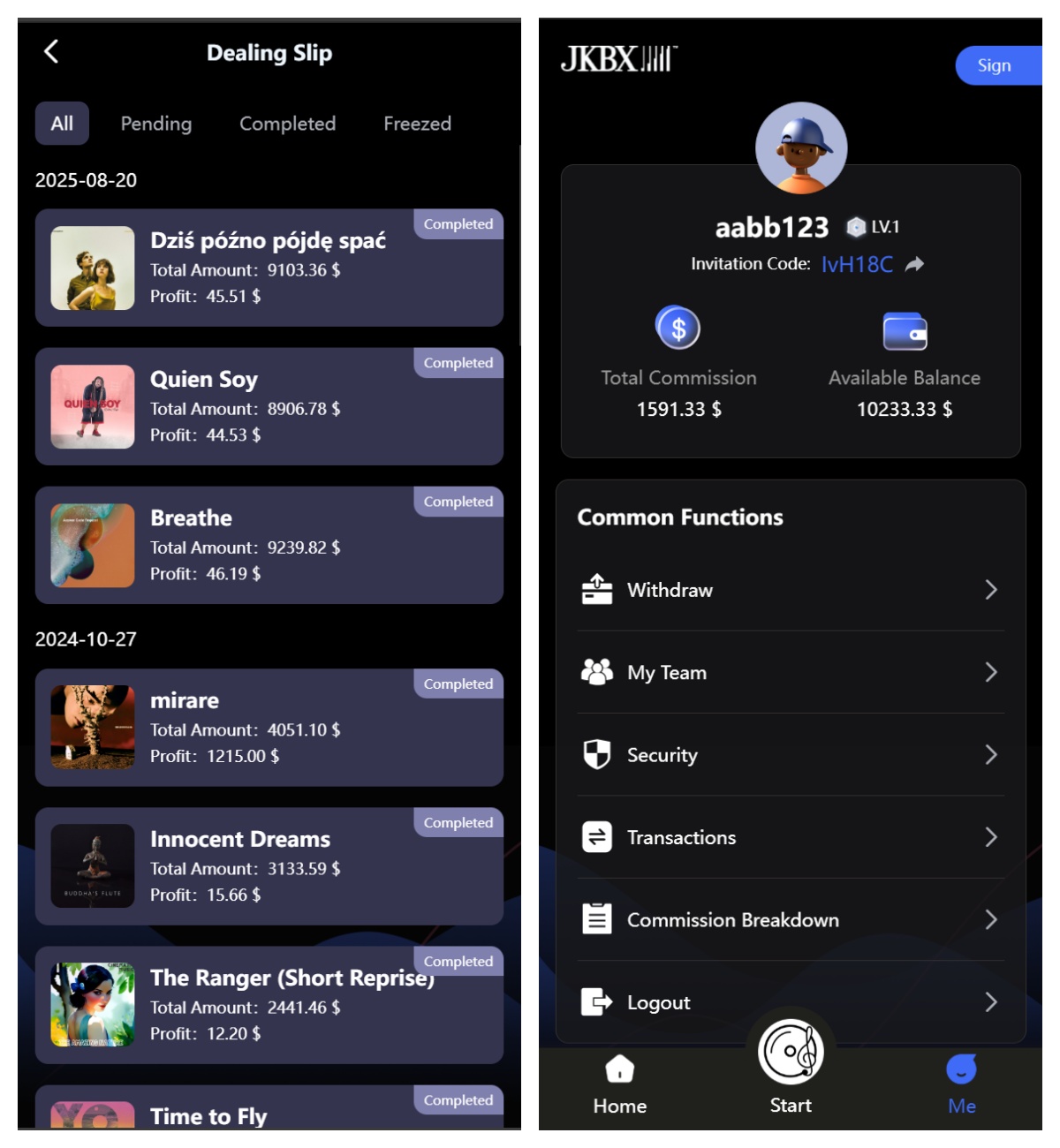Open the mirare slip card

[x=269, y=728]
